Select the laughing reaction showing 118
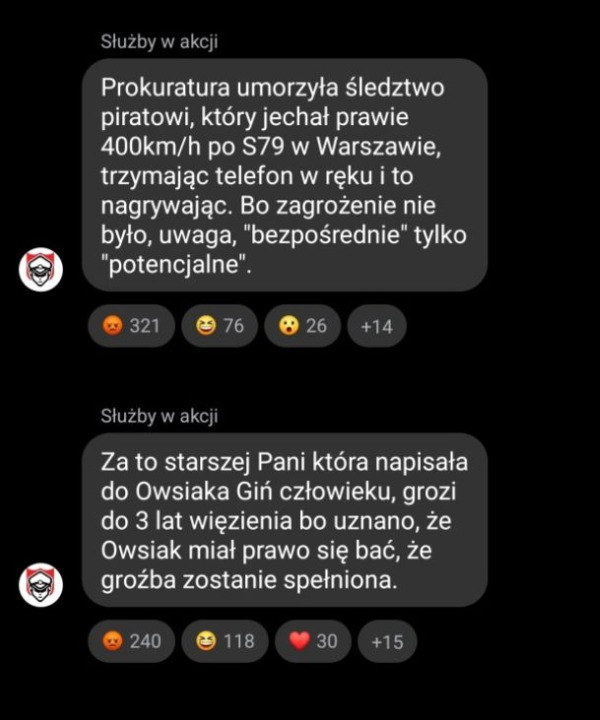The height and width of the screenshot is (720, 600). [x=226, y=641]
